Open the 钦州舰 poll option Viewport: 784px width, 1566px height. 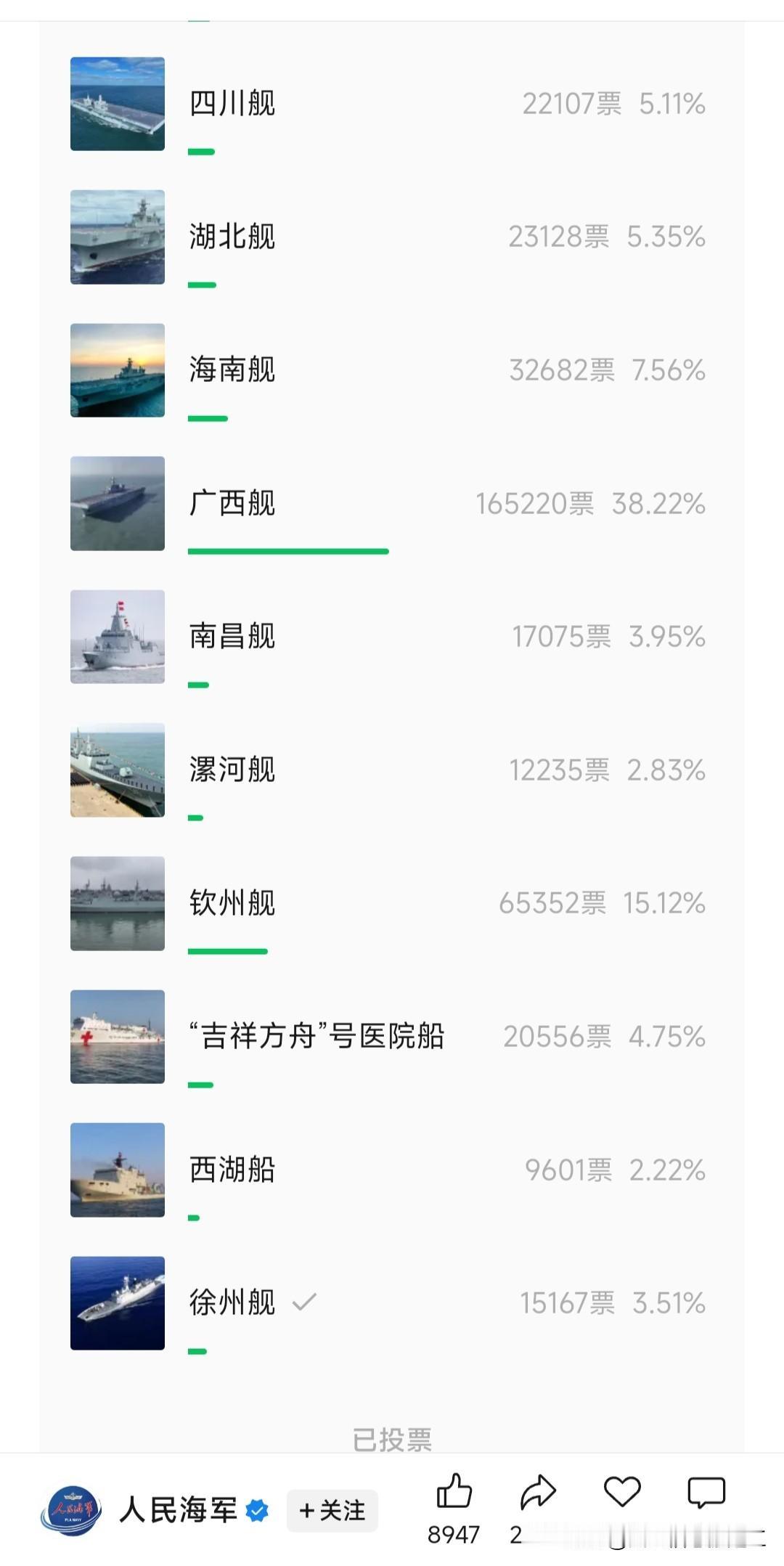coord(392,904)
